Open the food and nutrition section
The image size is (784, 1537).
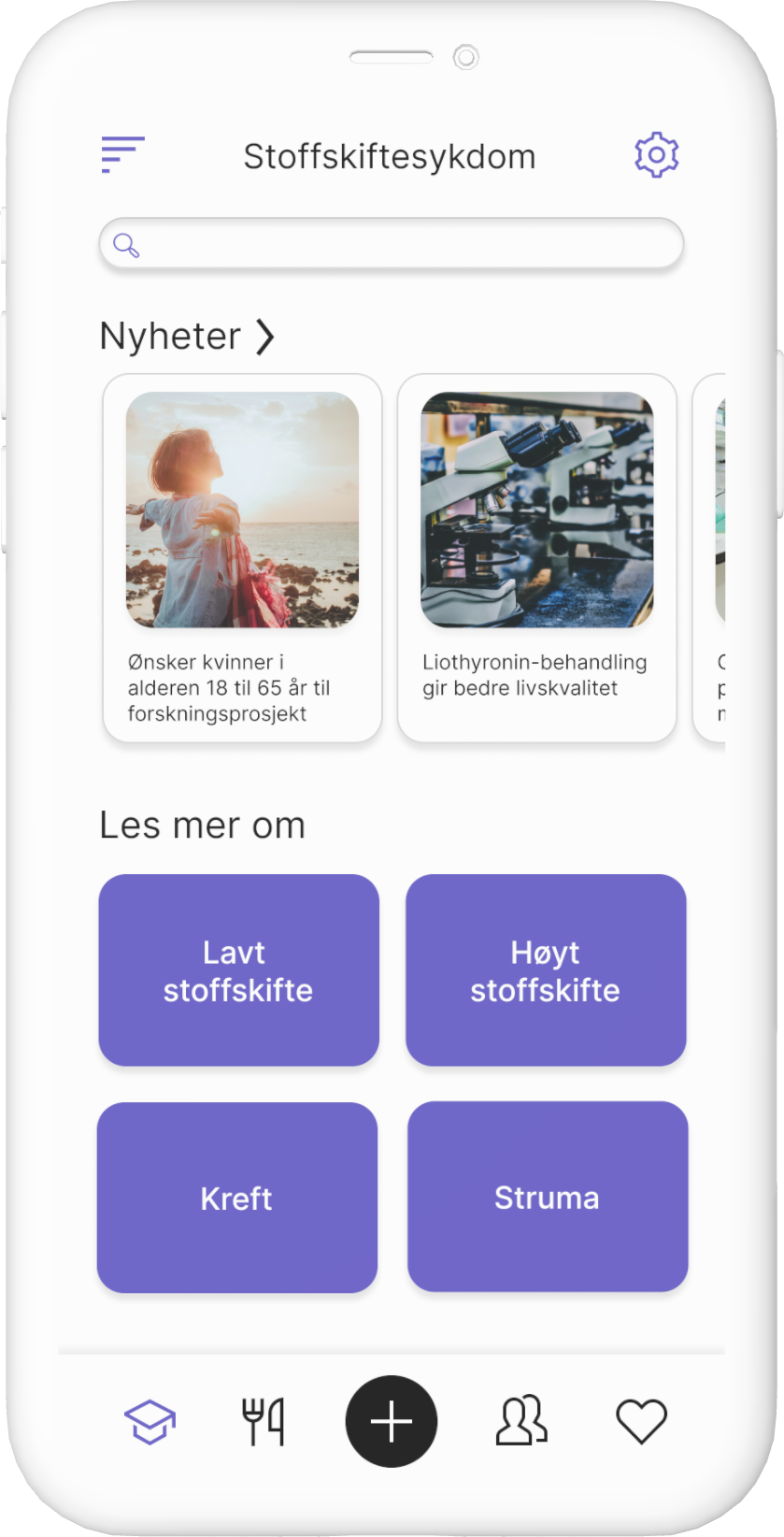pos(264,1420)
